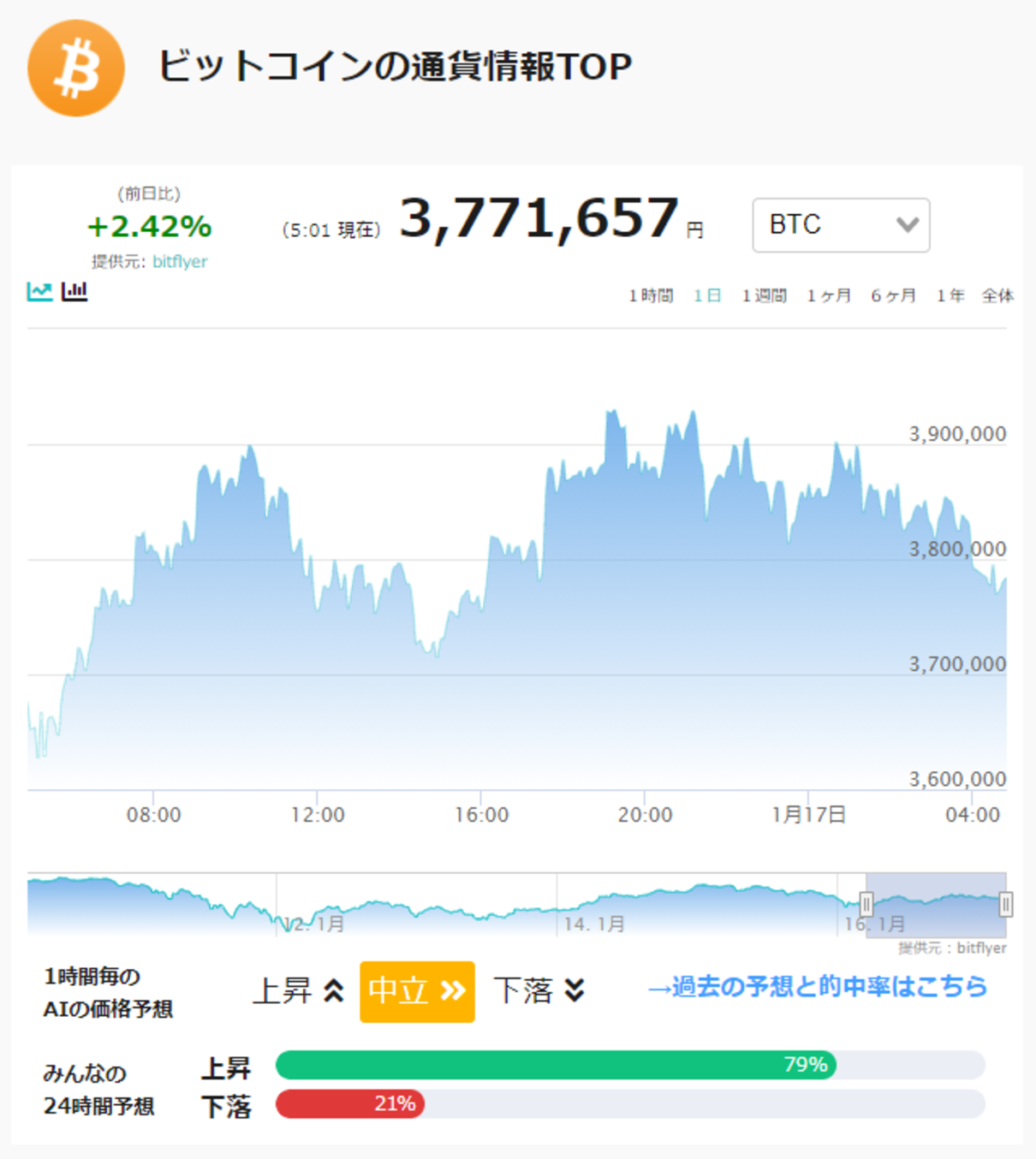Open the BTC currency dropdown
Viewport: 1036px width, 1159px height.
pyautogui.click(x=841, y=225)
